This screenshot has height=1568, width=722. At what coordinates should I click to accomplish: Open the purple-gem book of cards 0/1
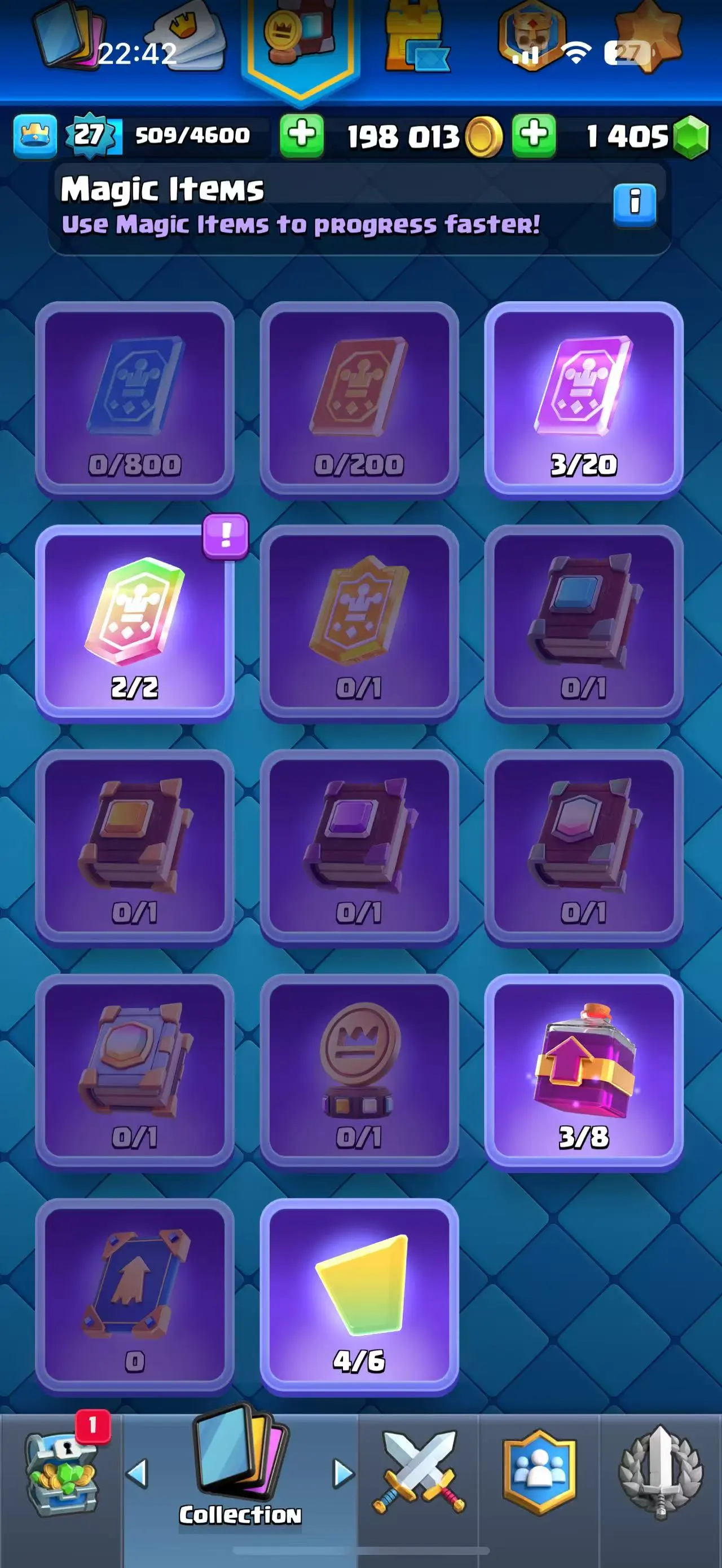(359, 847)
